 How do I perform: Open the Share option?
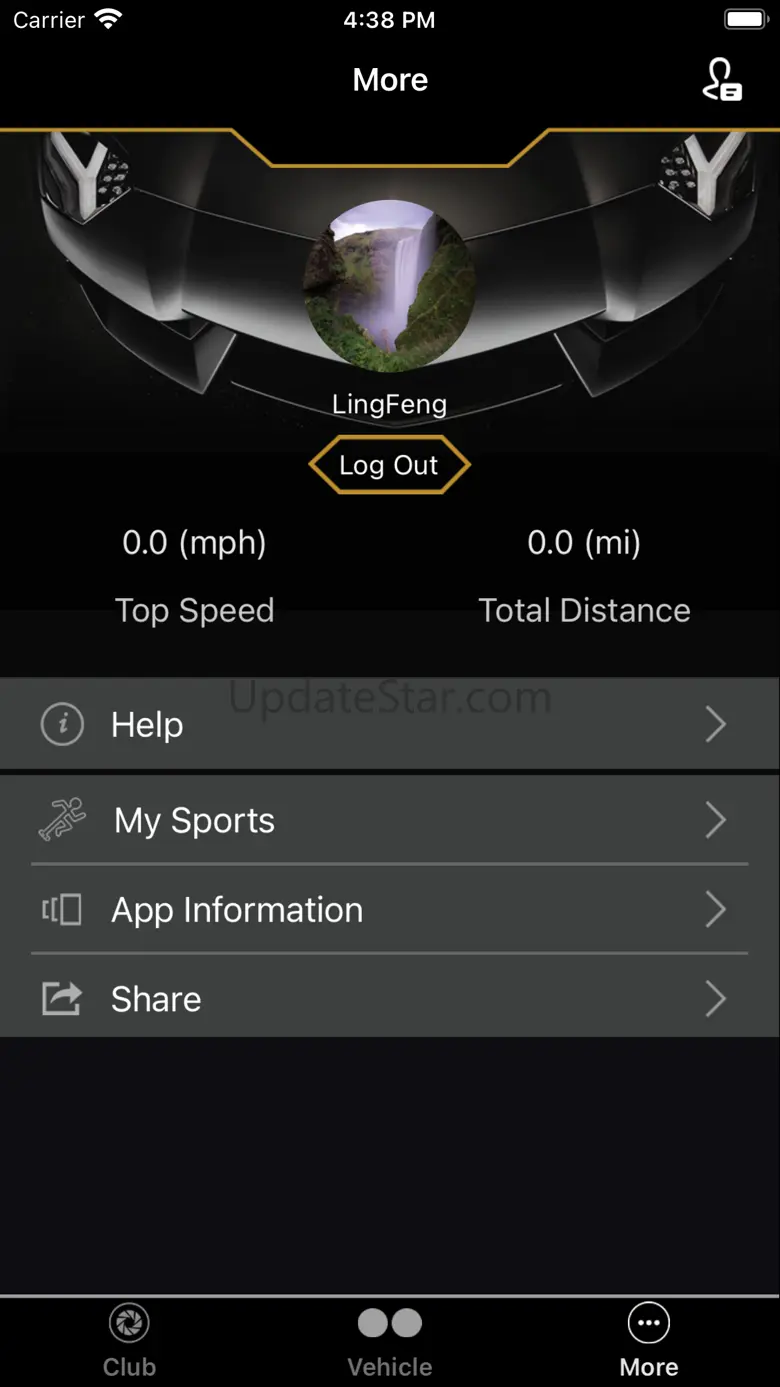tap(389, 999)
